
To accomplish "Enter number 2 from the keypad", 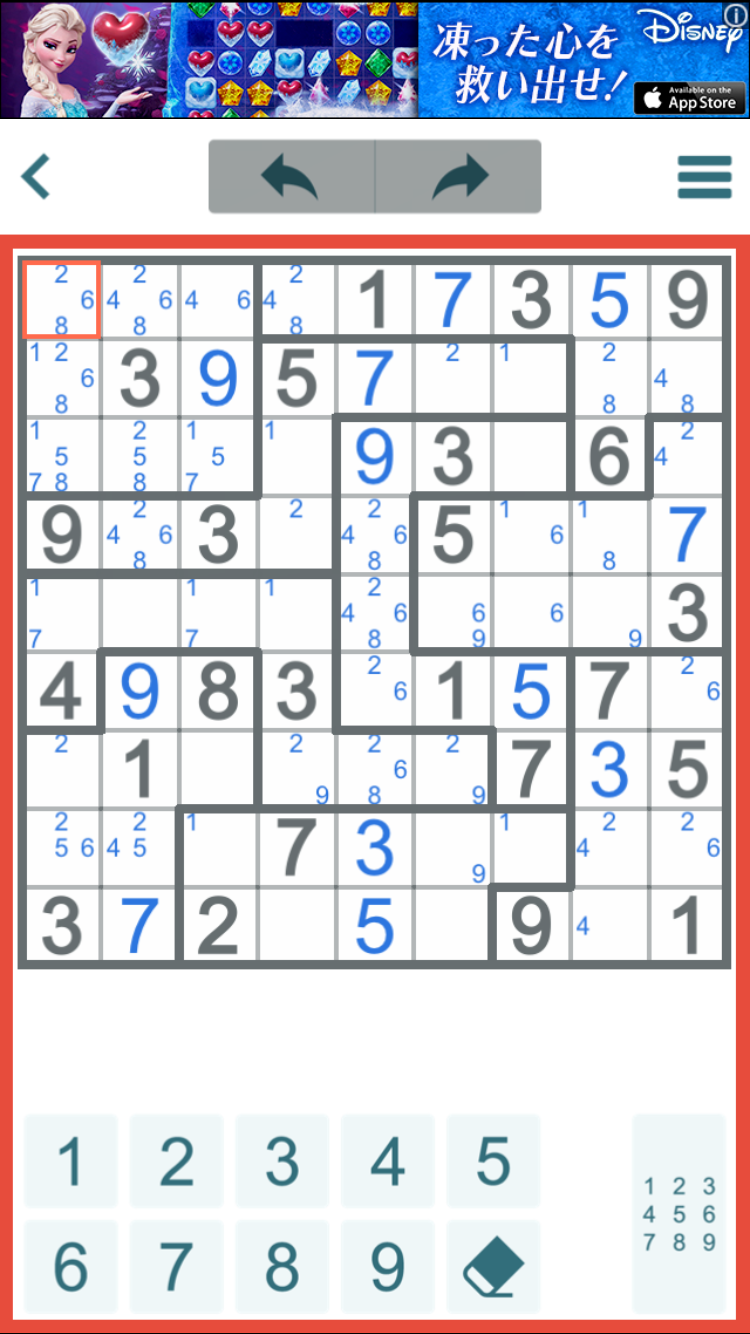I will coord(176,1162).
